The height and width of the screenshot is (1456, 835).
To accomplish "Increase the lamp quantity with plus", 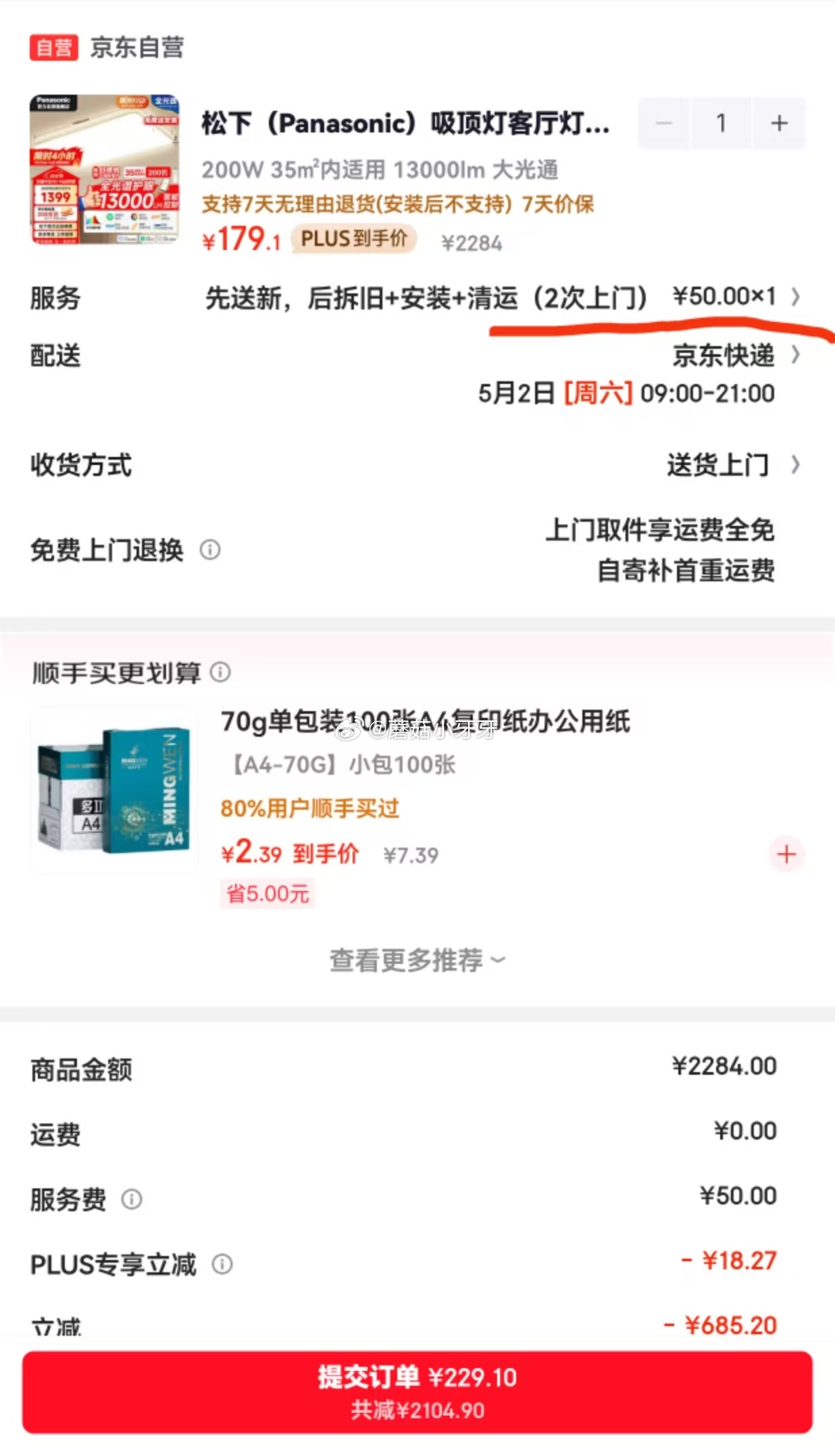I will coord(779,123).
